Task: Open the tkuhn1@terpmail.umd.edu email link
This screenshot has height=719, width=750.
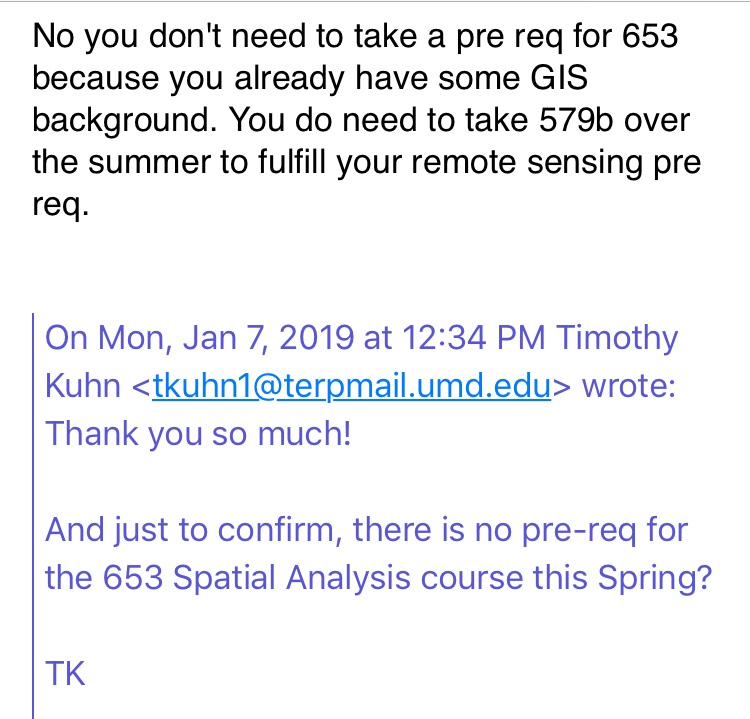Action: tap(351, 387)
